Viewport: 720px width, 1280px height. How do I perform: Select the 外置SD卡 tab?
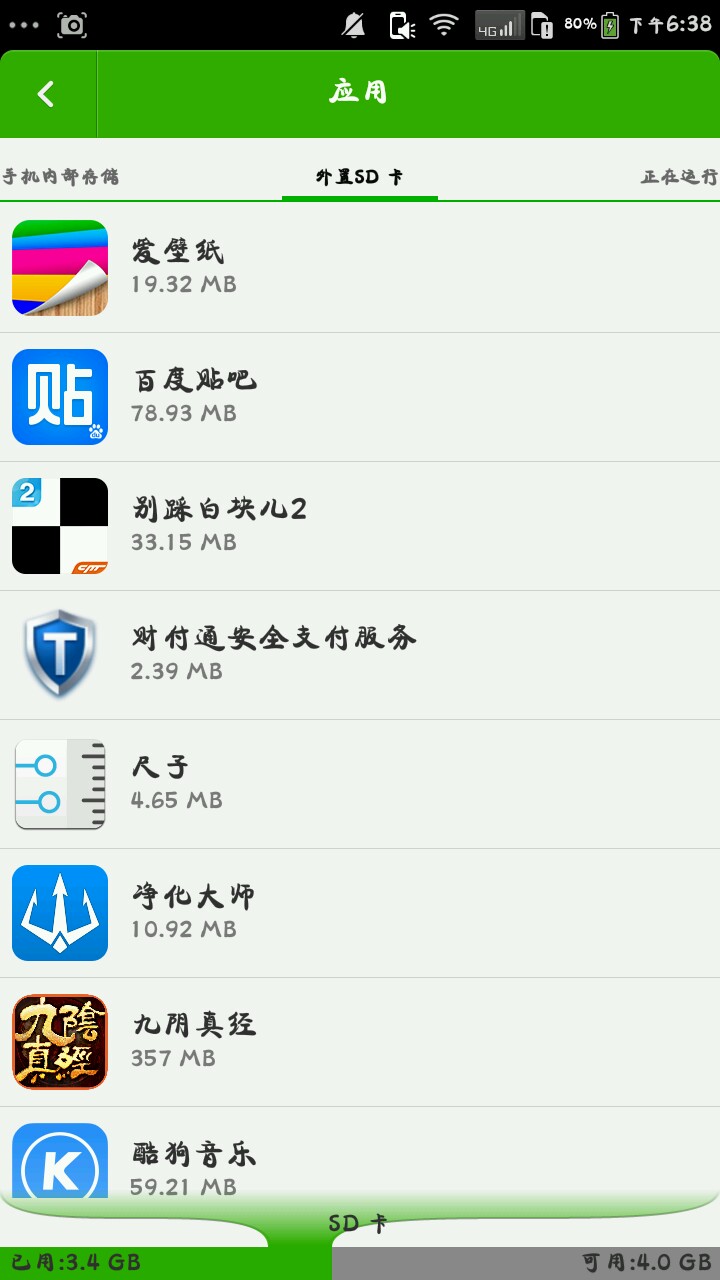360,177
